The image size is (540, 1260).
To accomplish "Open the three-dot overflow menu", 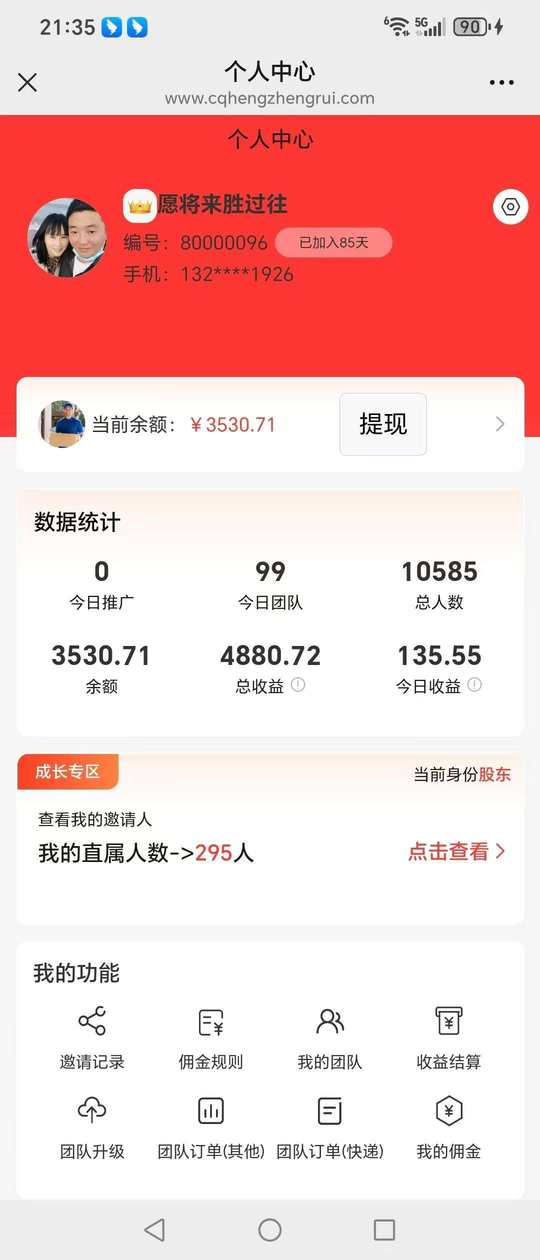I will pyautogui.click(x=502, y=83).
